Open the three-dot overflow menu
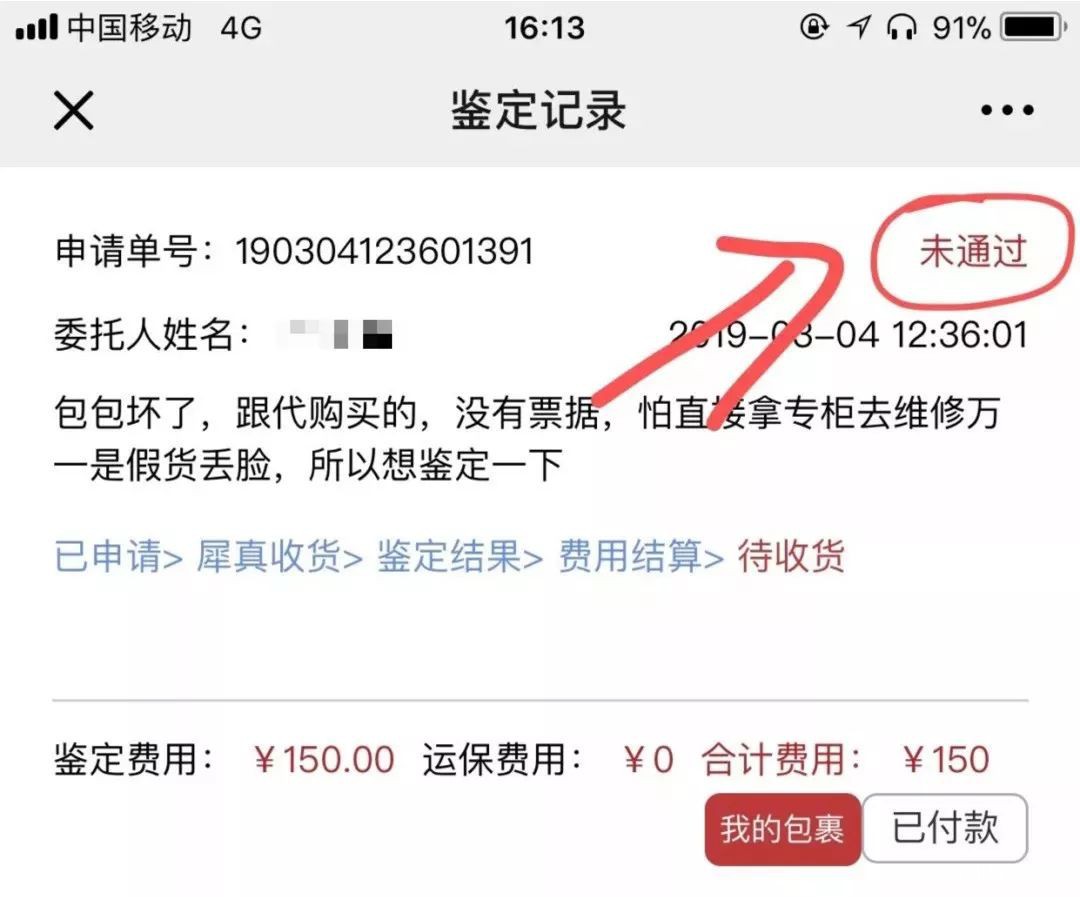This screenshot has height=897, width=1080. (1006, 110)
